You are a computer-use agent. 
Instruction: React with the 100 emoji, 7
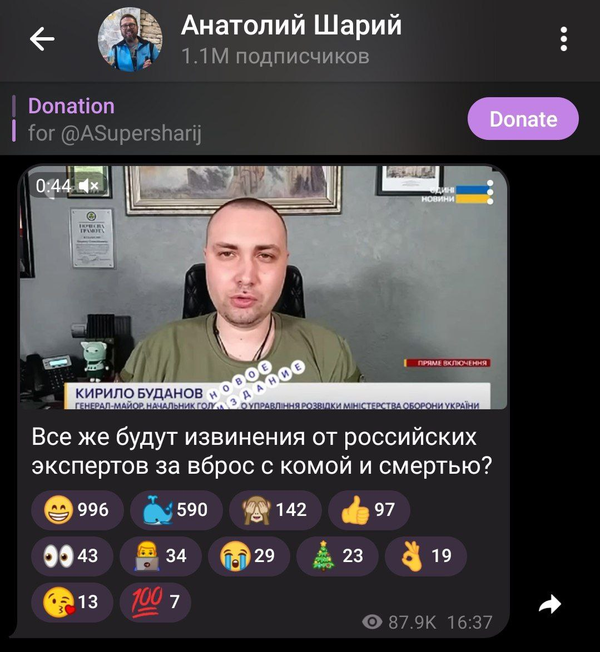coord(154,602)
